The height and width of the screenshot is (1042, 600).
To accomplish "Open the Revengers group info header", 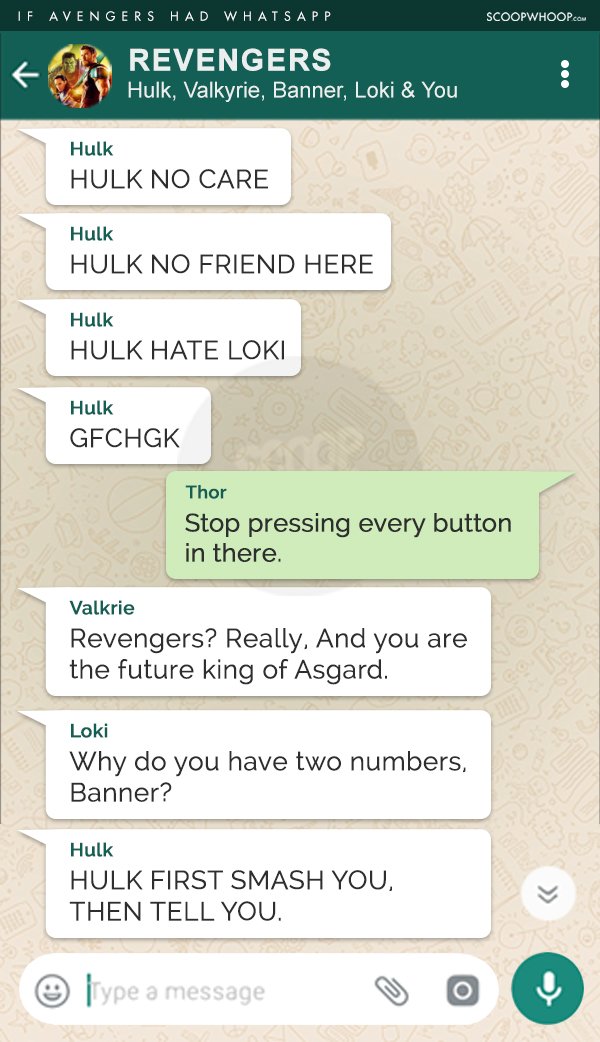I will point(292,74).
